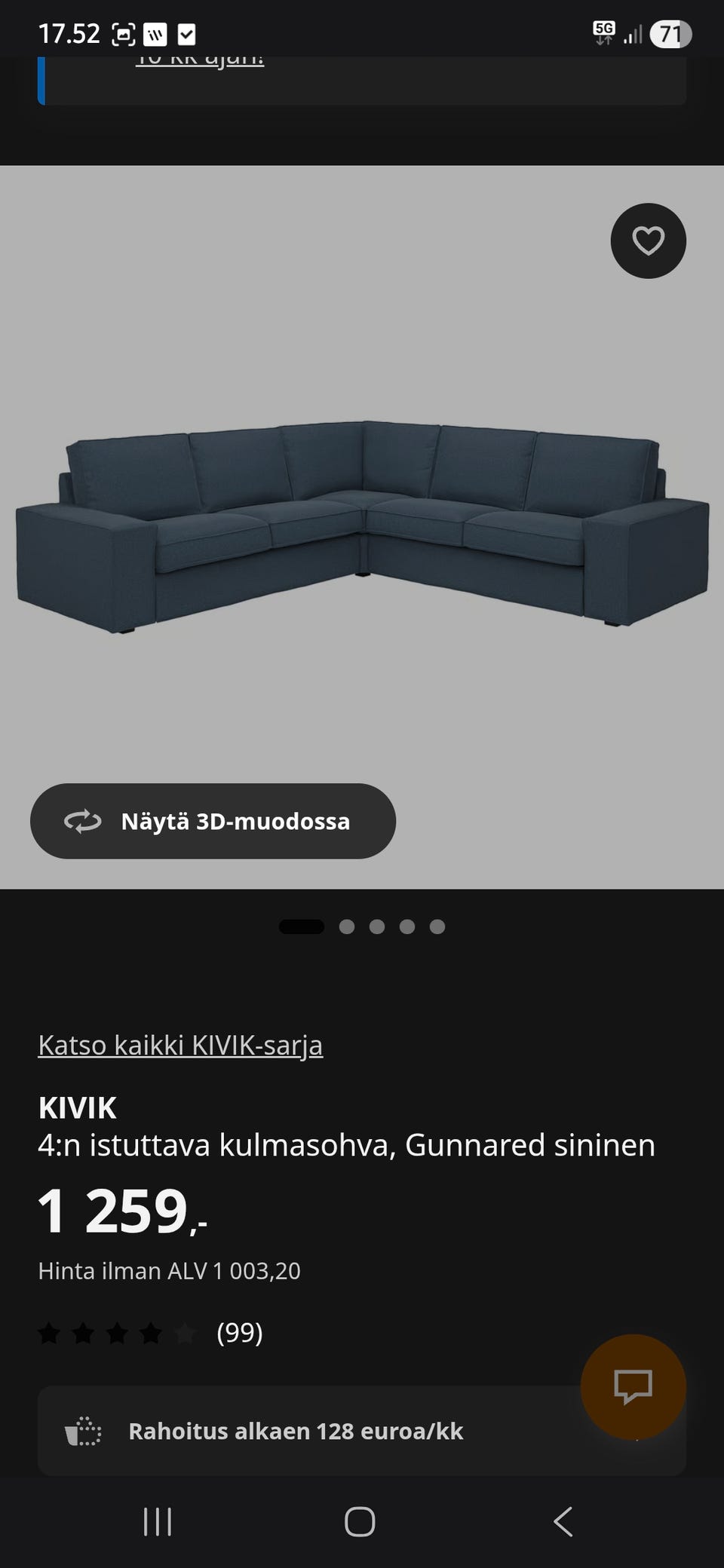The image size is (724, 1568).
Task: Tap the fifth grayed-out rating star
Action: 185,1333
